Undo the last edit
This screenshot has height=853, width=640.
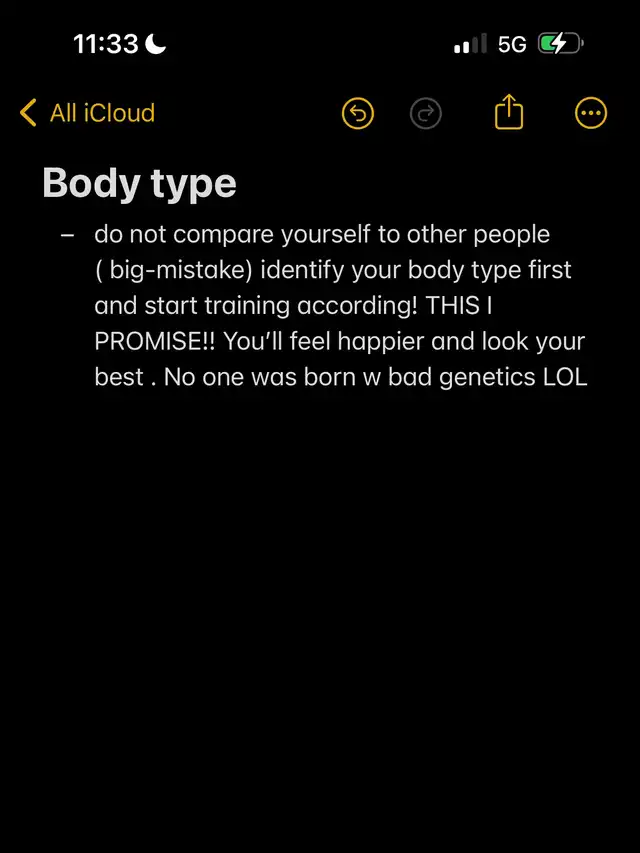click(357, 113)
